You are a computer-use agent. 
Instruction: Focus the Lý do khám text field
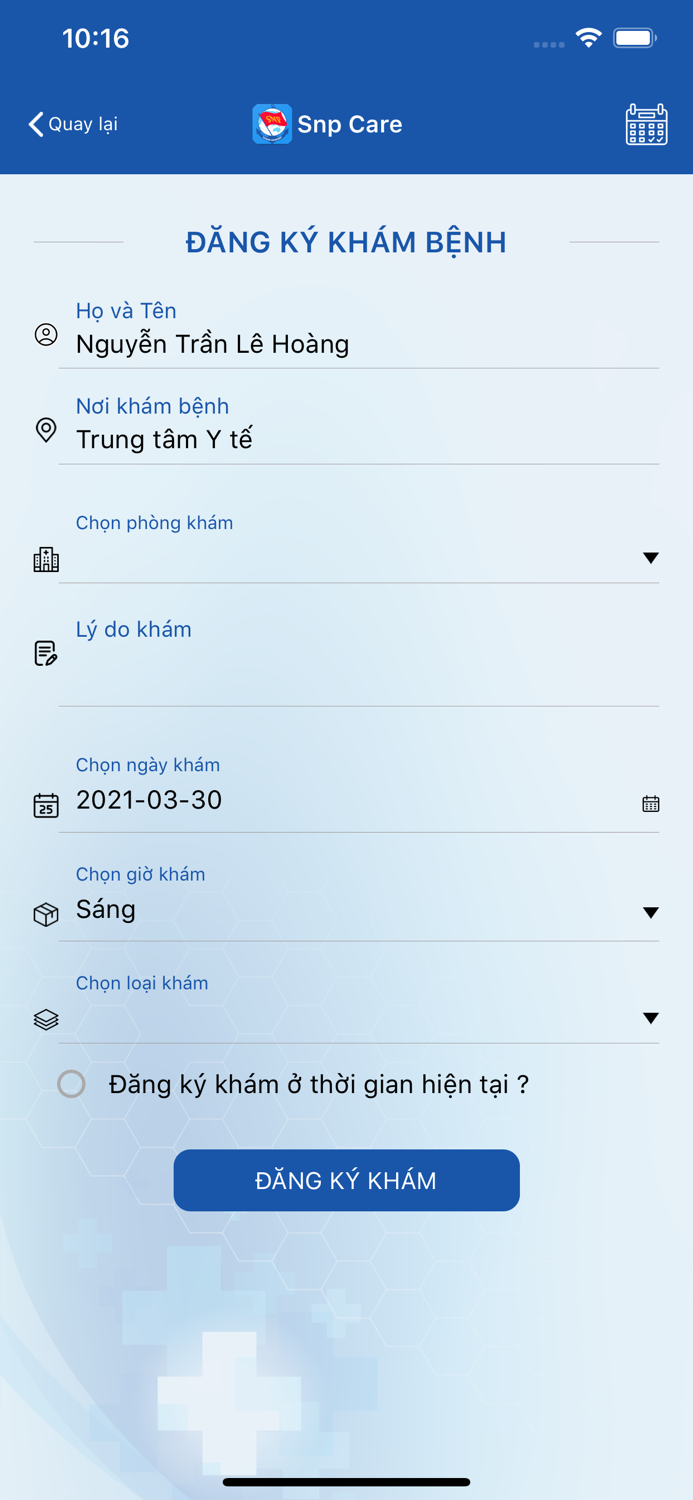[360, 670]
